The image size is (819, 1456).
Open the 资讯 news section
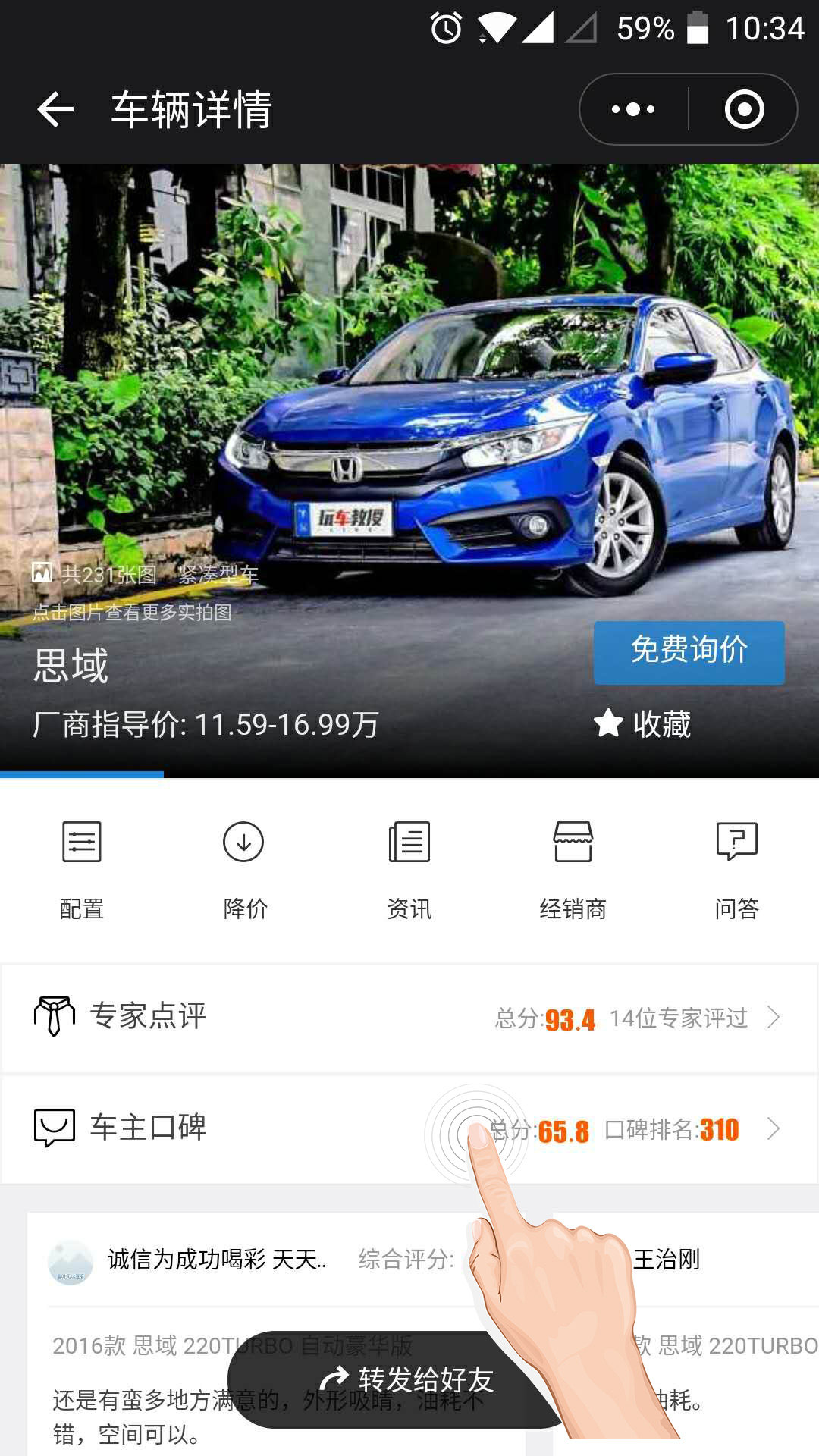coord(409,868)
